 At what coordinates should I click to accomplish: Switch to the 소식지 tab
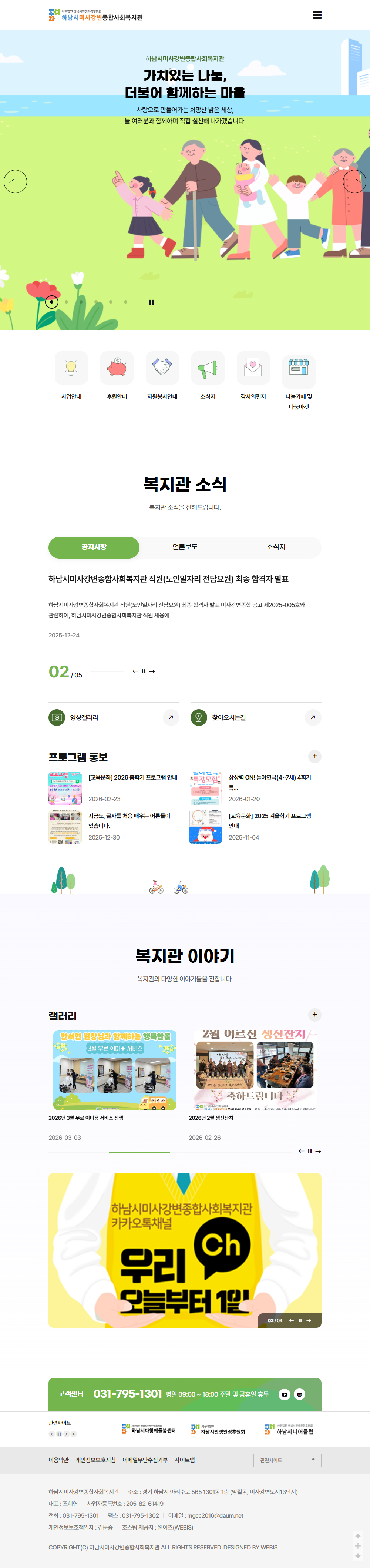[x=276, y=547]
